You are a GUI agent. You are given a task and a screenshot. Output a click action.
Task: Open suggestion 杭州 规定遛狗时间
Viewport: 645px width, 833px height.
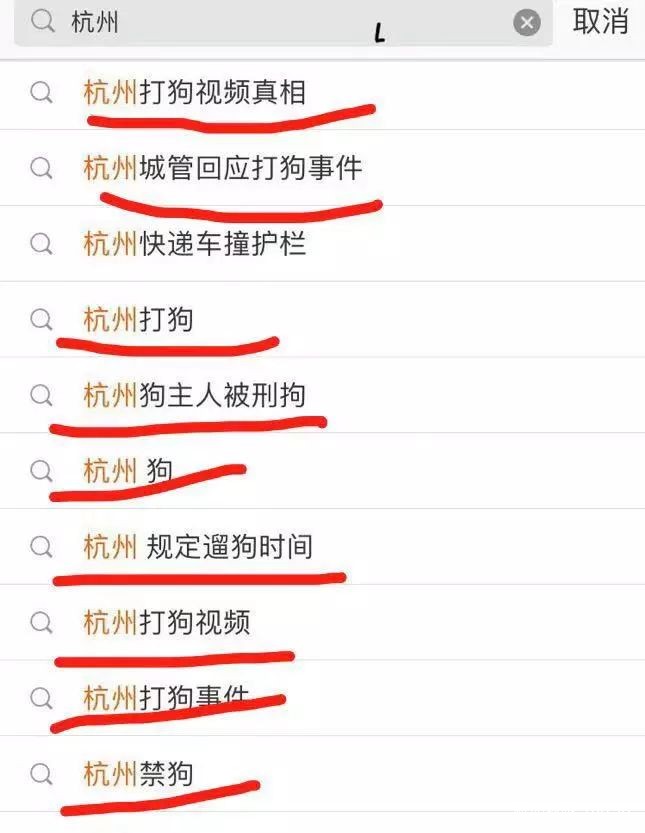coord(198,547)
